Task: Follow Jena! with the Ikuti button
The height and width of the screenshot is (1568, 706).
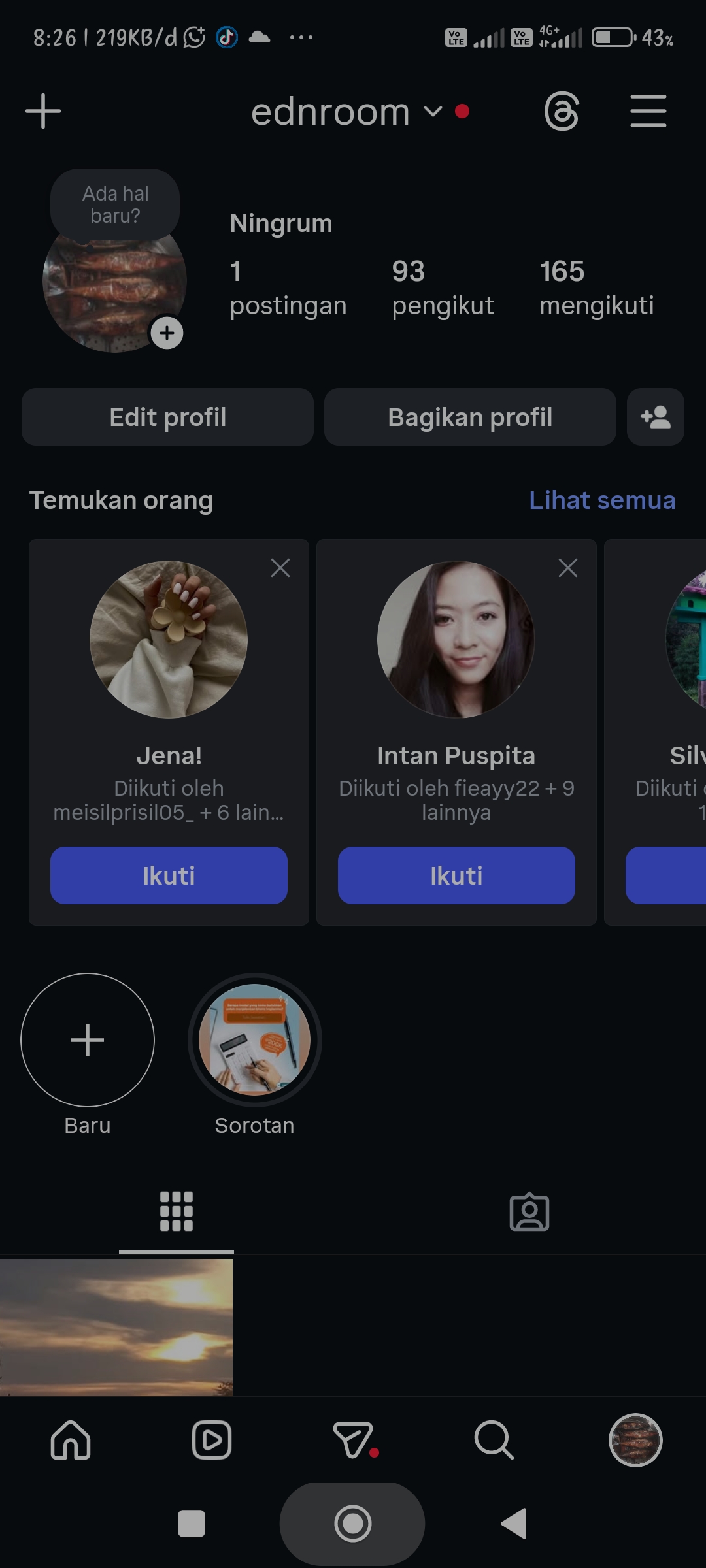Action: point(169,875)
